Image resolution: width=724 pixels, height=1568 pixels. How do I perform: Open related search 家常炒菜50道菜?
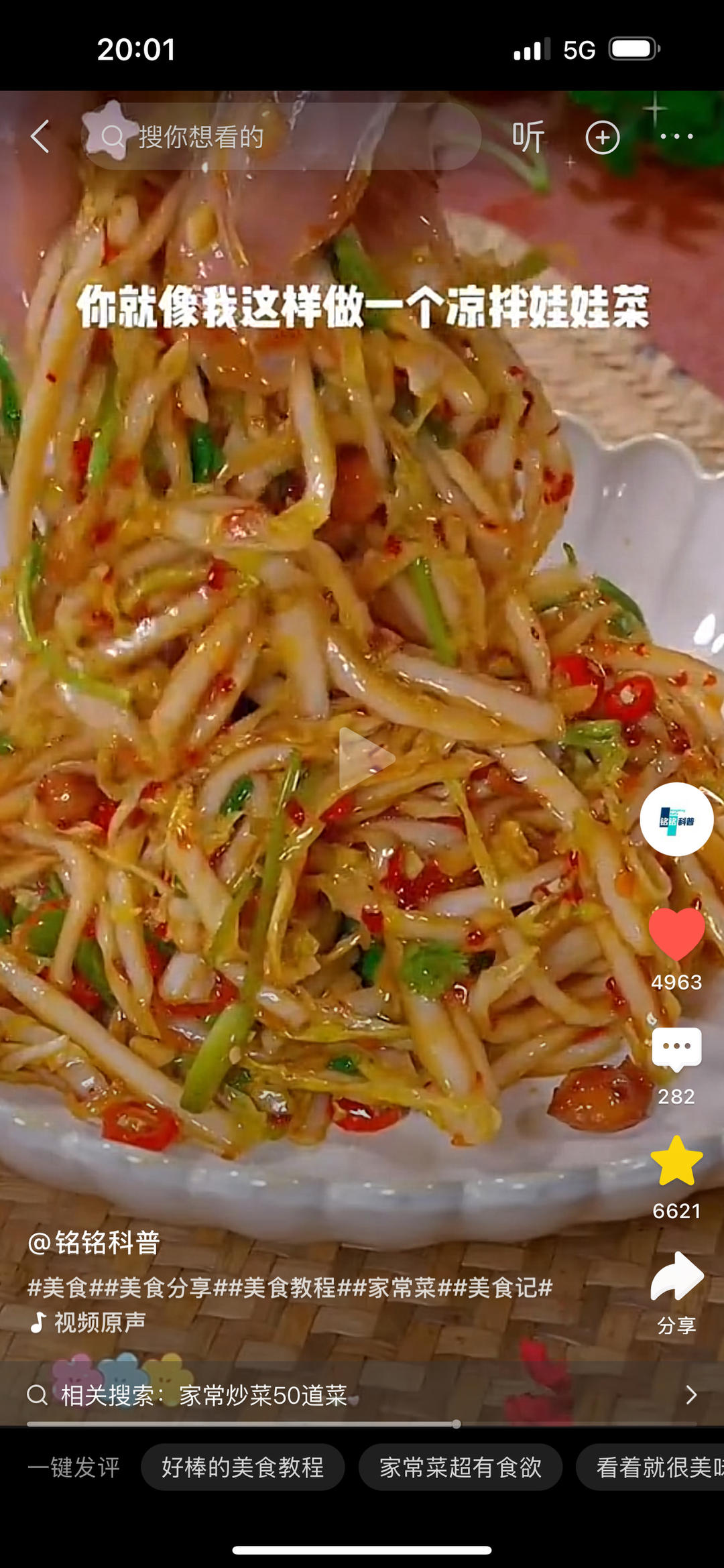coord(263,1395)
